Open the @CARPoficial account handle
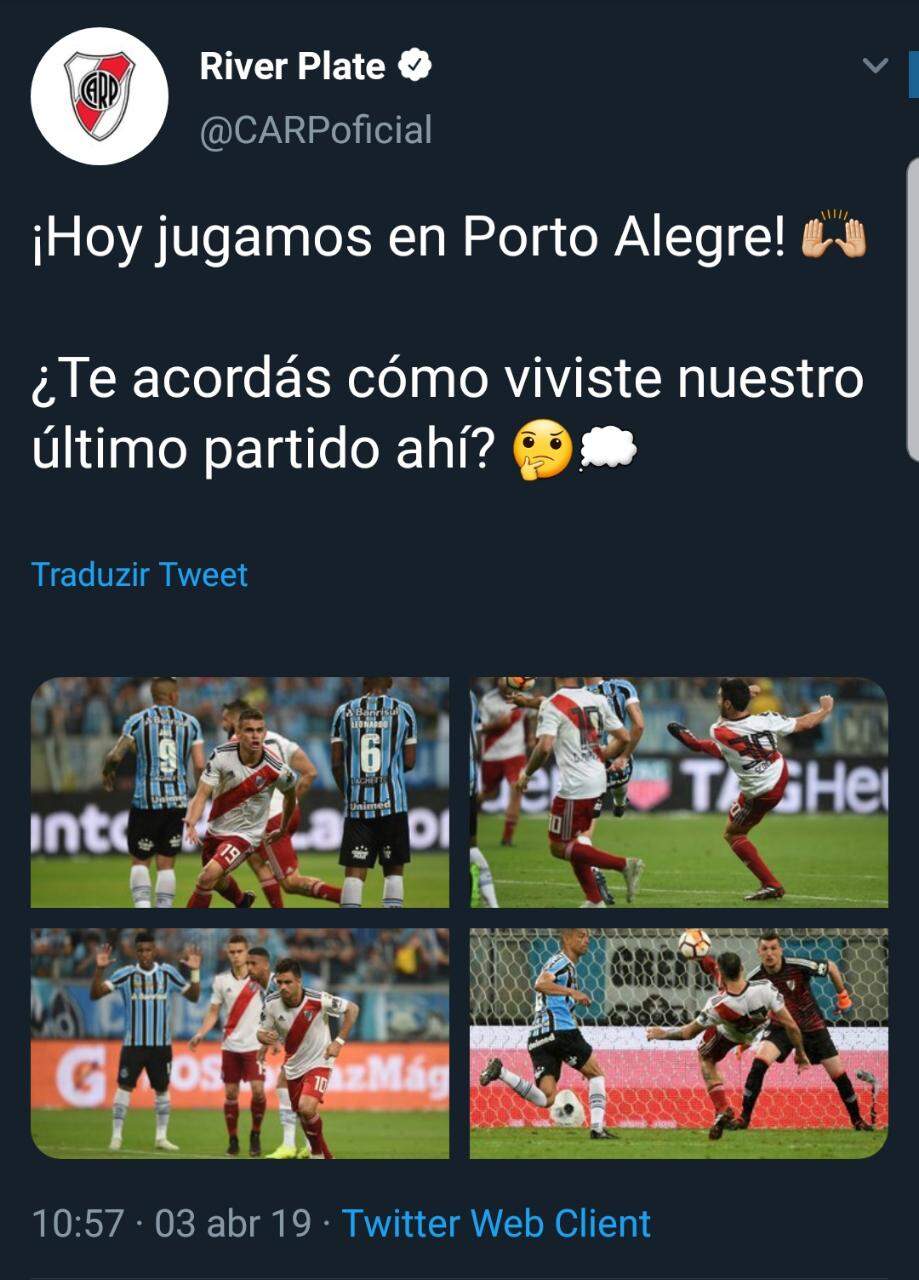Screen dimensions: 919x1280 click(316, 130)
